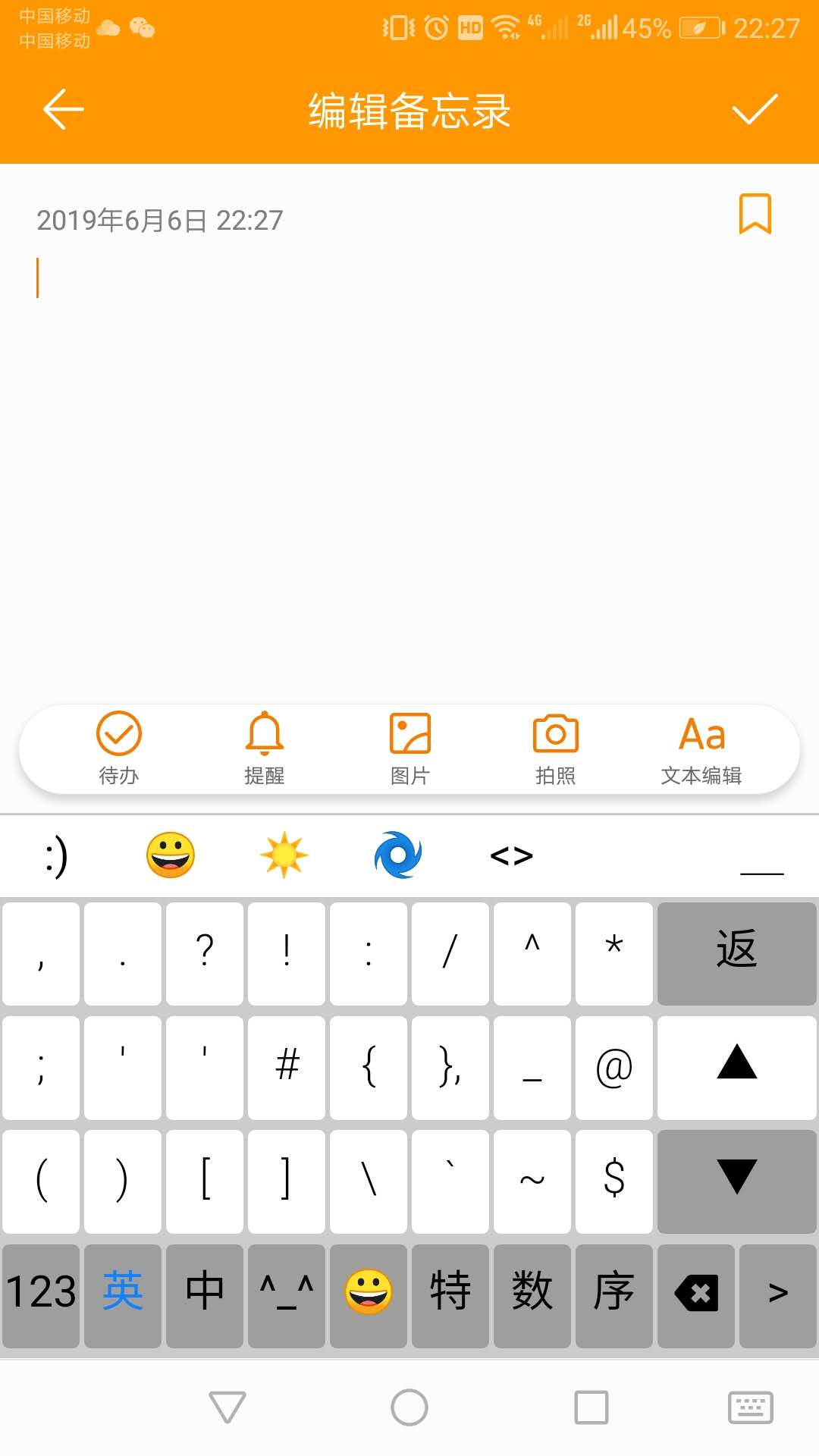Page down with the black down arrow

coord(736,1181)
